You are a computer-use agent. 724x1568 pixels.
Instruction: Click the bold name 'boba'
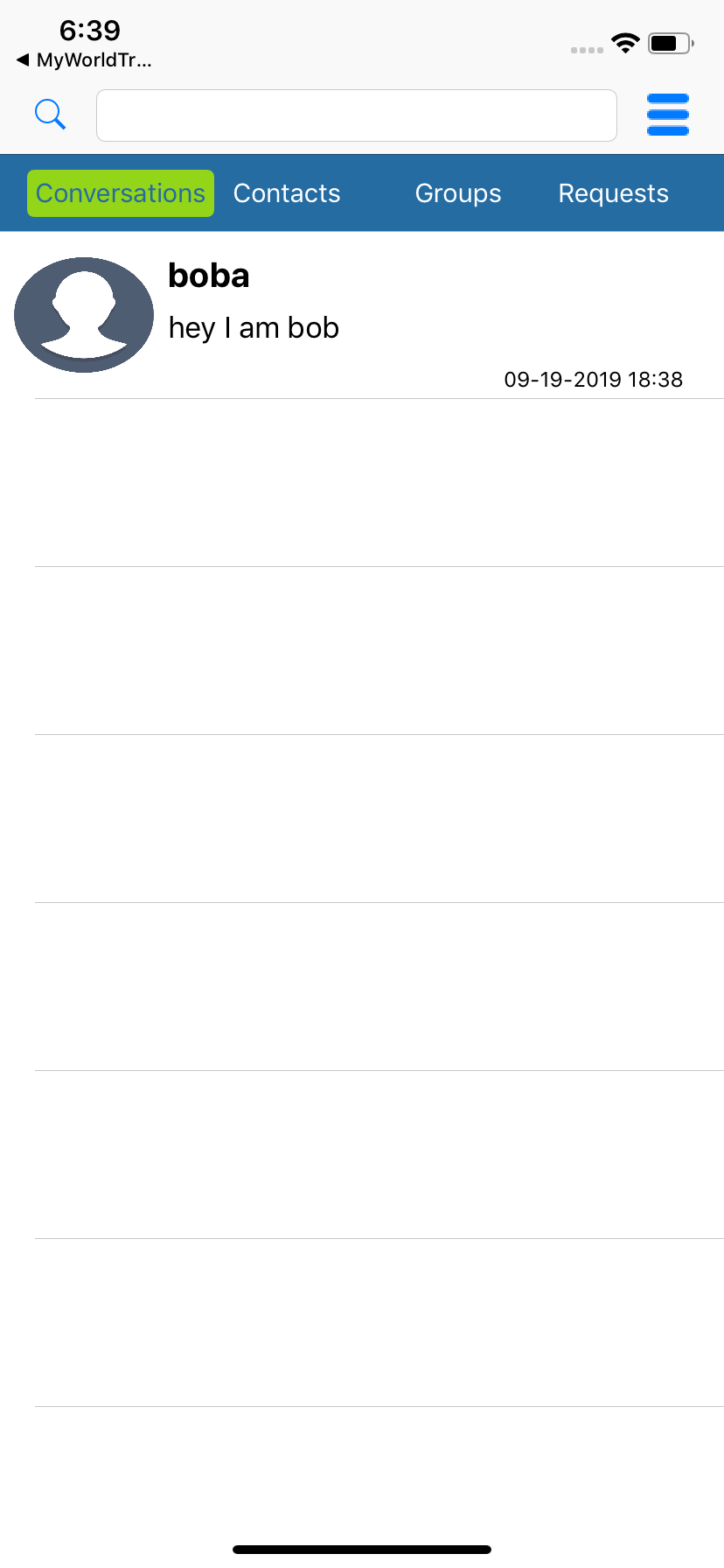pos(208,275)
